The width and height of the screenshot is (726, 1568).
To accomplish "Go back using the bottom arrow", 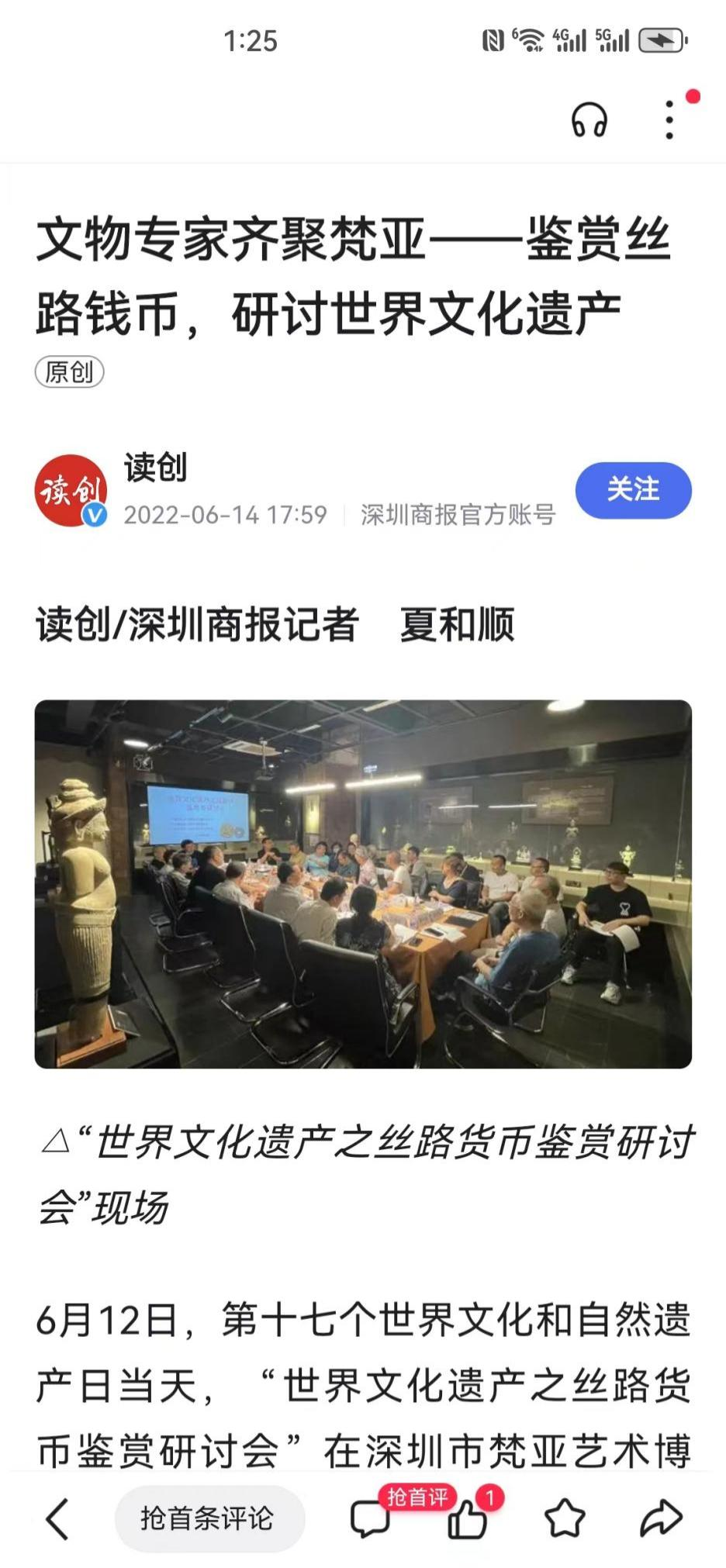I will click(58, 1518).
